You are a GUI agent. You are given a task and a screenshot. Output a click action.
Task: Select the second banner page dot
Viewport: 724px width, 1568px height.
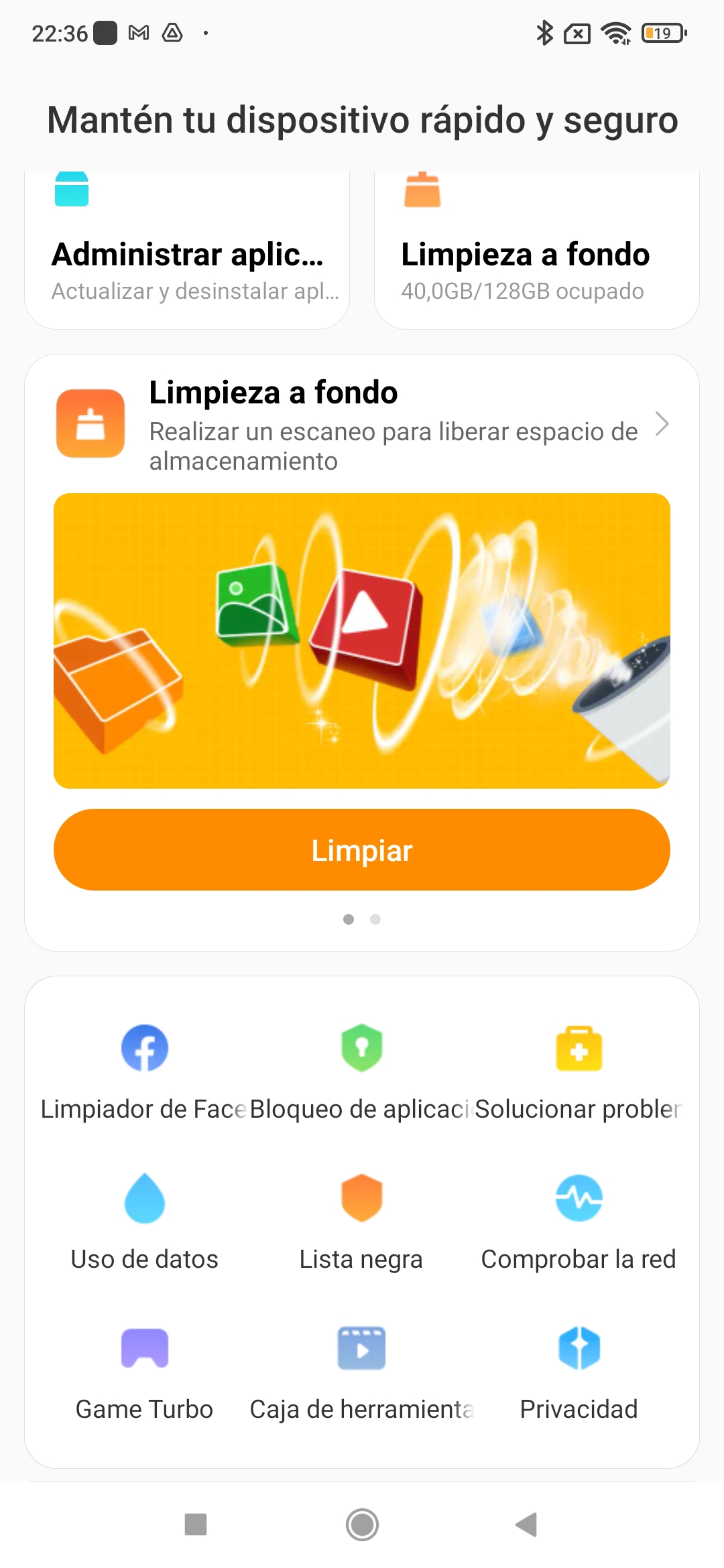click(x=375, y=919)
